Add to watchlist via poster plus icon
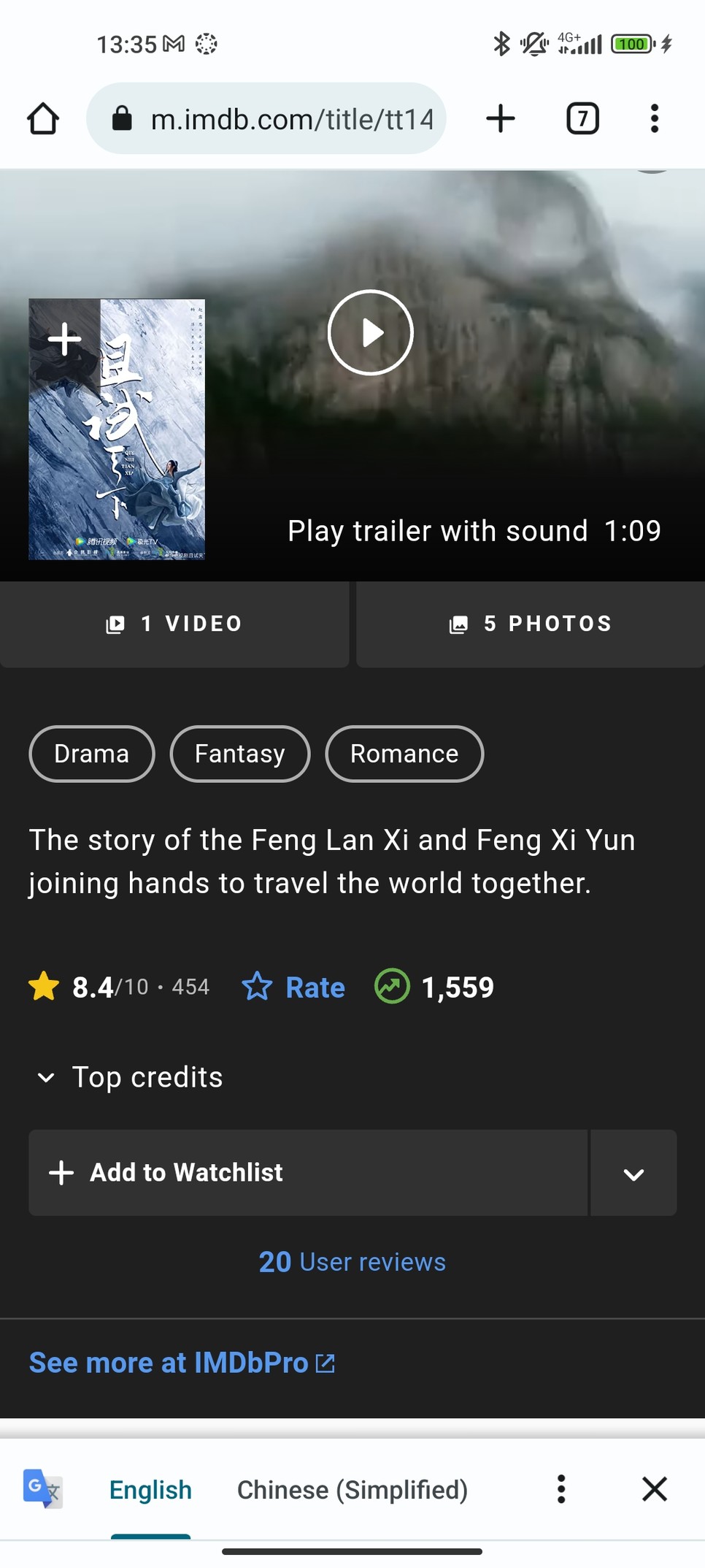 tap(64, 339)
